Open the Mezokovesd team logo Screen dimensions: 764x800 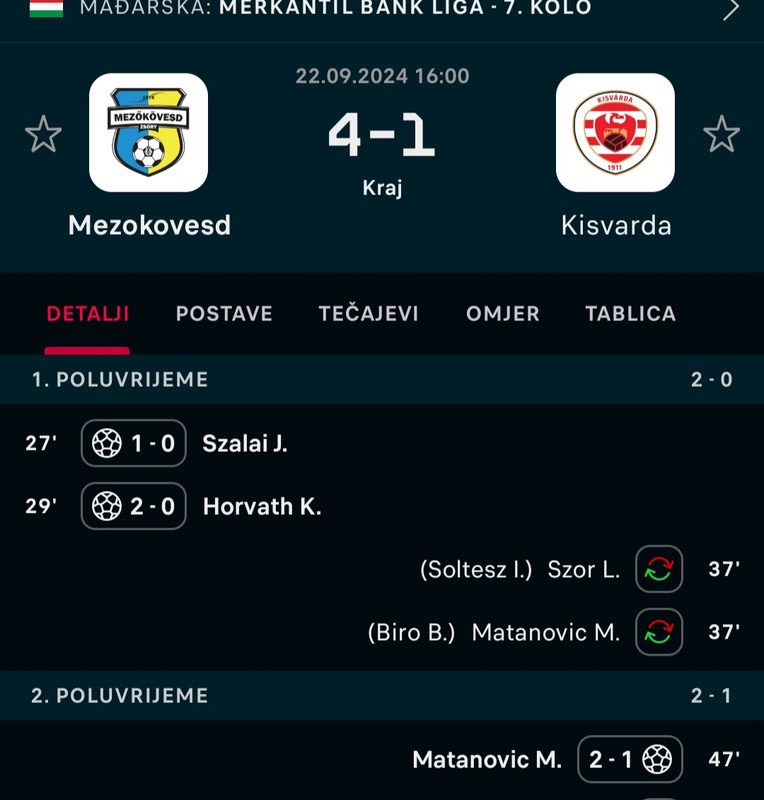(x=148, y=133)
